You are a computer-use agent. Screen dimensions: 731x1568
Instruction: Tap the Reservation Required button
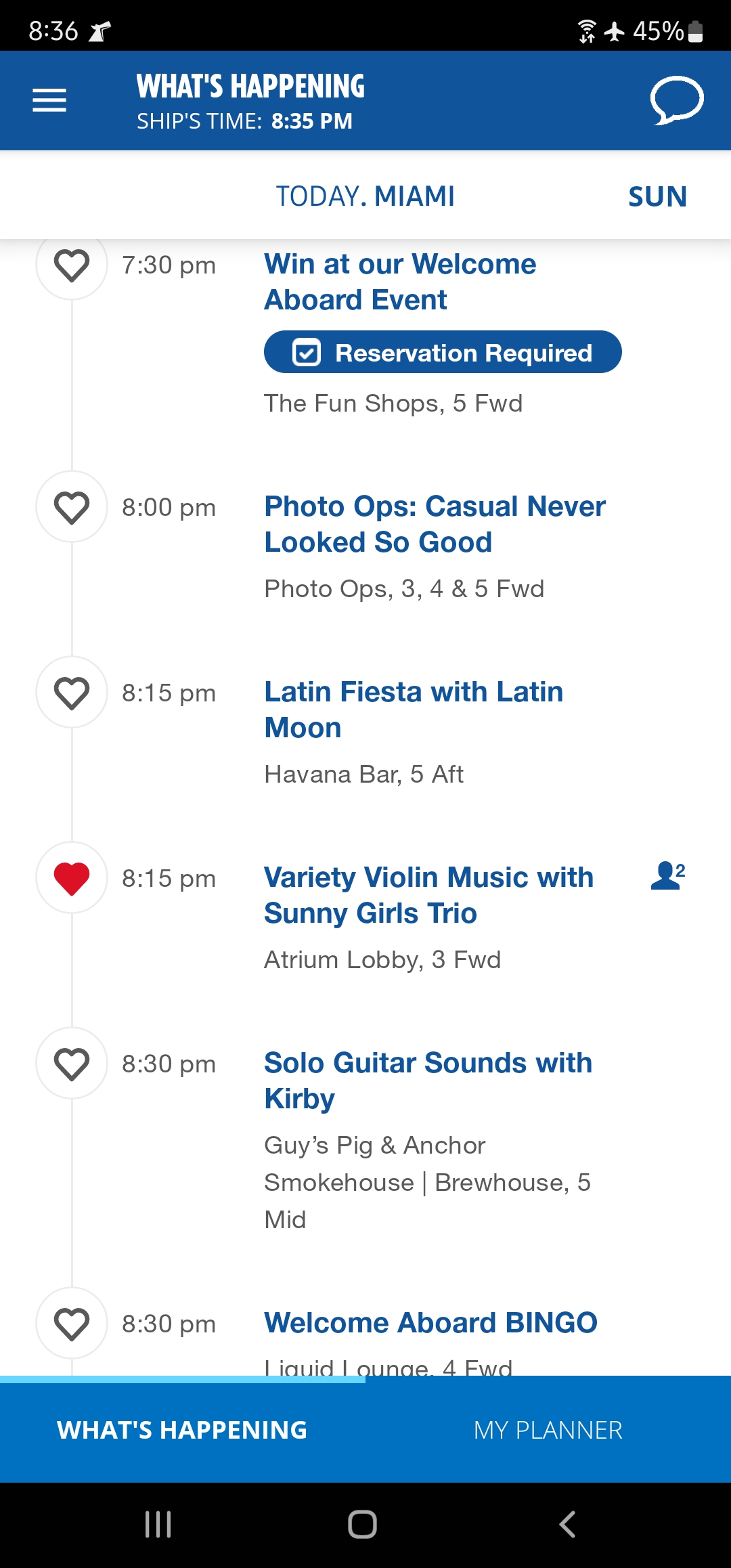(443, 352)
